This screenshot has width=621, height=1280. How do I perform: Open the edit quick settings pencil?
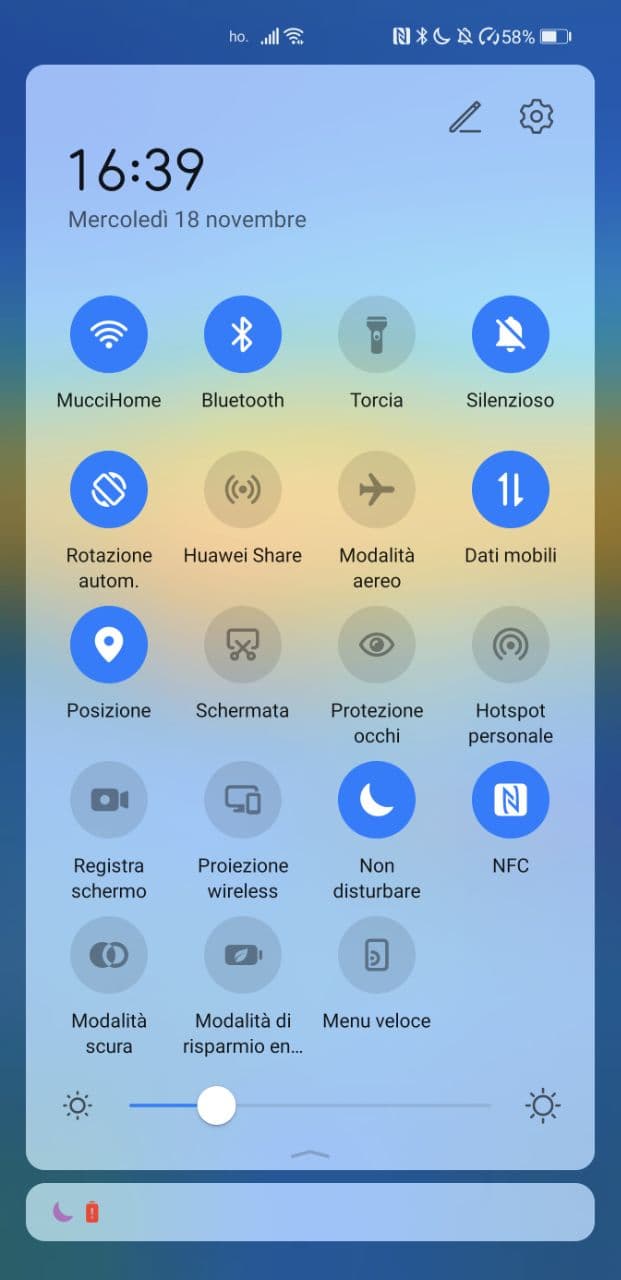tap(465, 117)
